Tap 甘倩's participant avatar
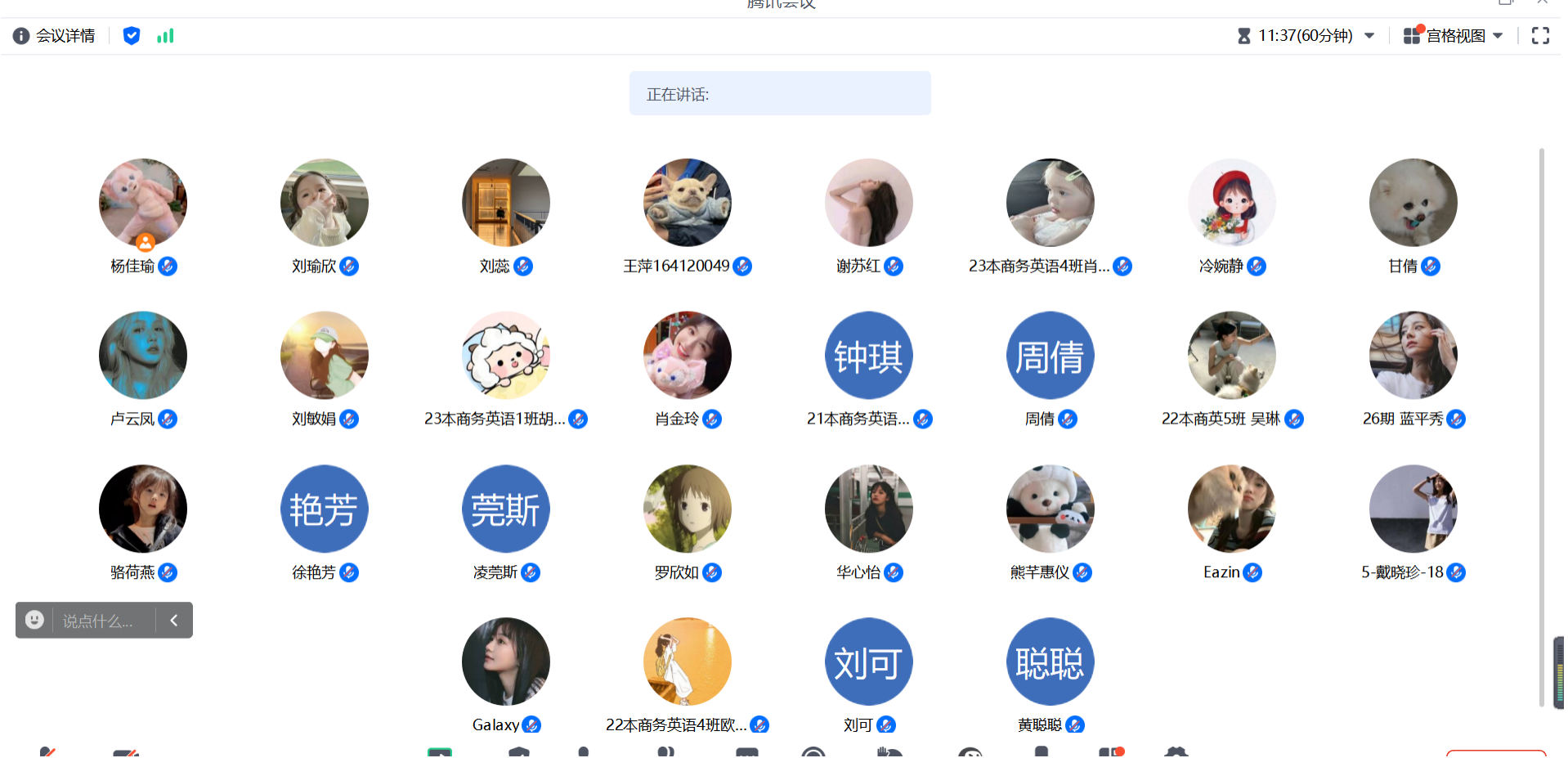 tap(1413, 203)
